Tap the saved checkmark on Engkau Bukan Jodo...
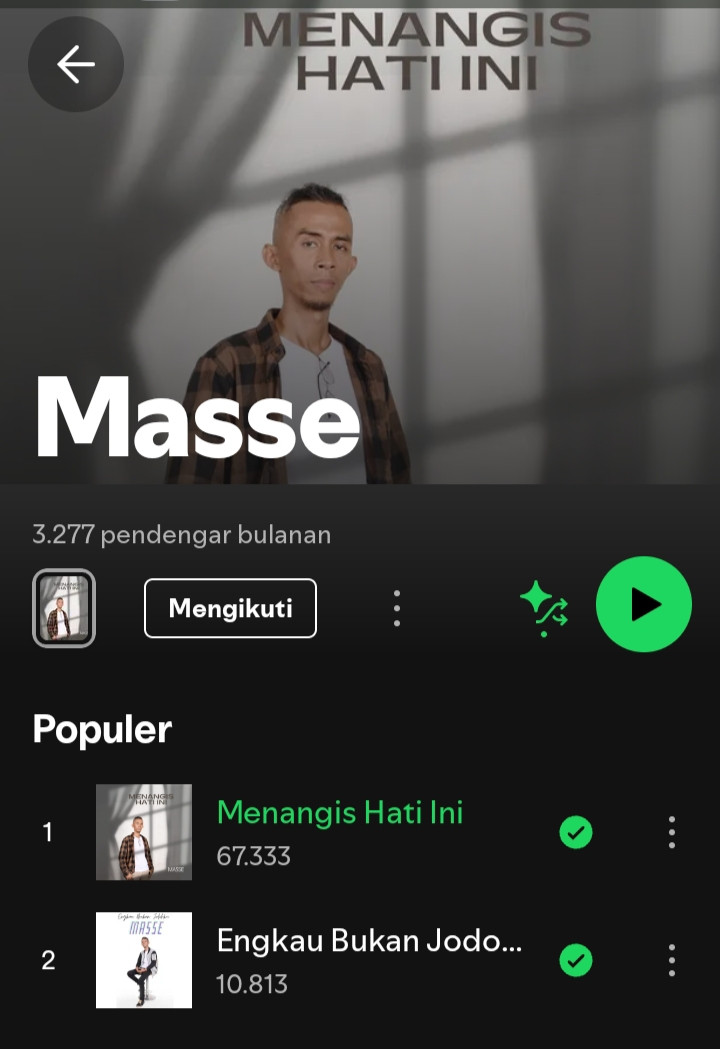The height and width of the screenshot is (1049, 720). point(576,960)
